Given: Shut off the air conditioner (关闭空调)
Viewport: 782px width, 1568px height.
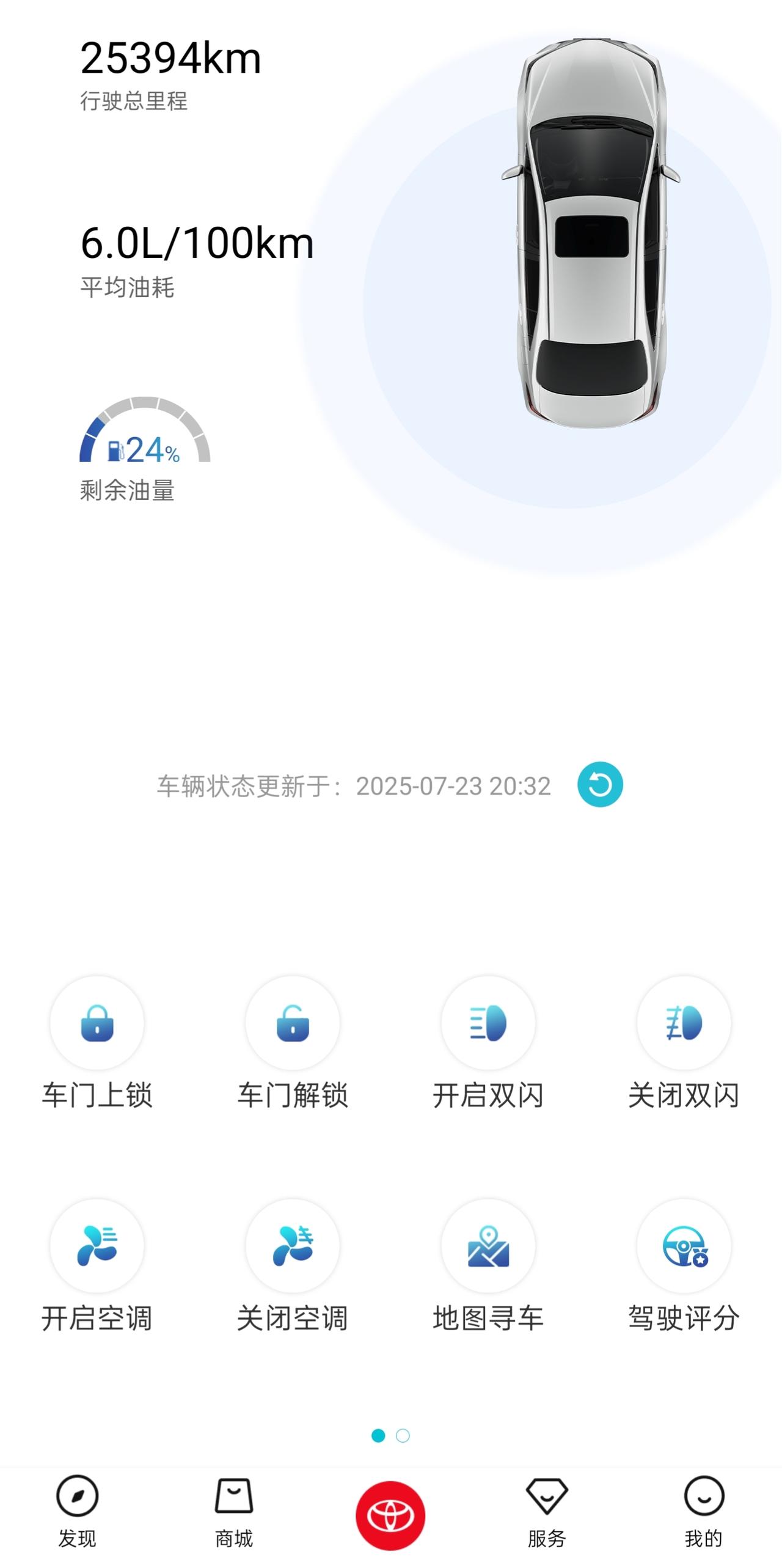Looking at the screenshot, I should click(293, 1246).
